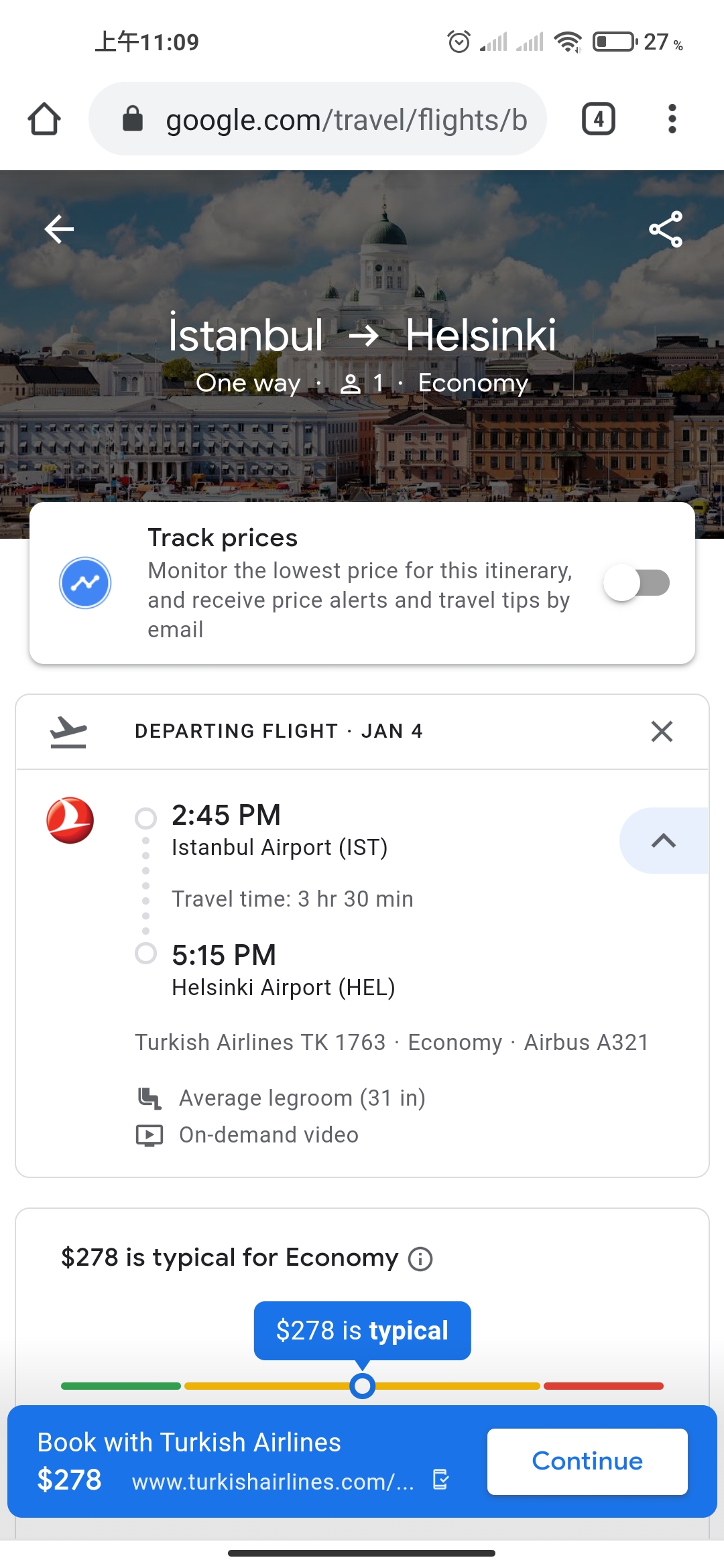Open the Chrome overflow menu
The width and height of the screenshot is (724, 1568).
tap(672, 119)
